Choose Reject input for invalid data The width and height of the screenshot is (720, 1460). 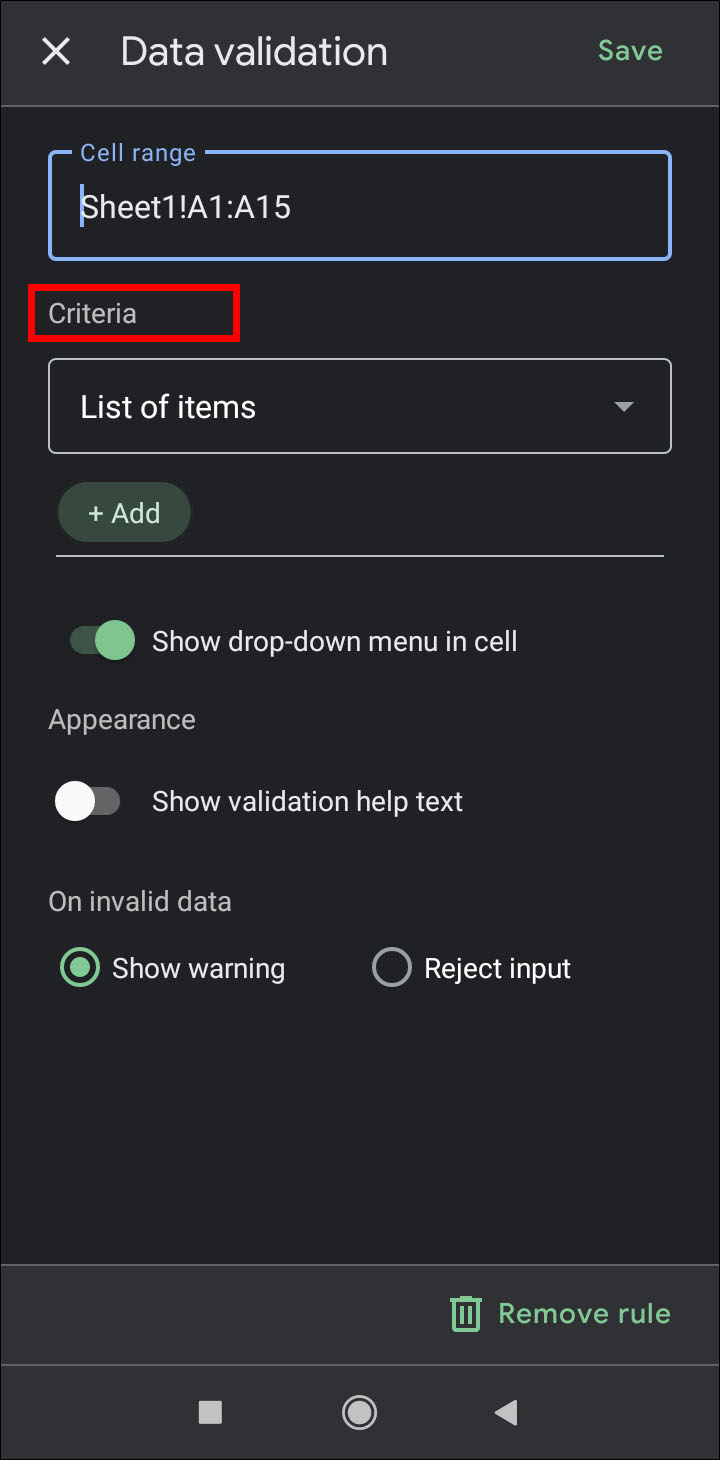[392, 968]
